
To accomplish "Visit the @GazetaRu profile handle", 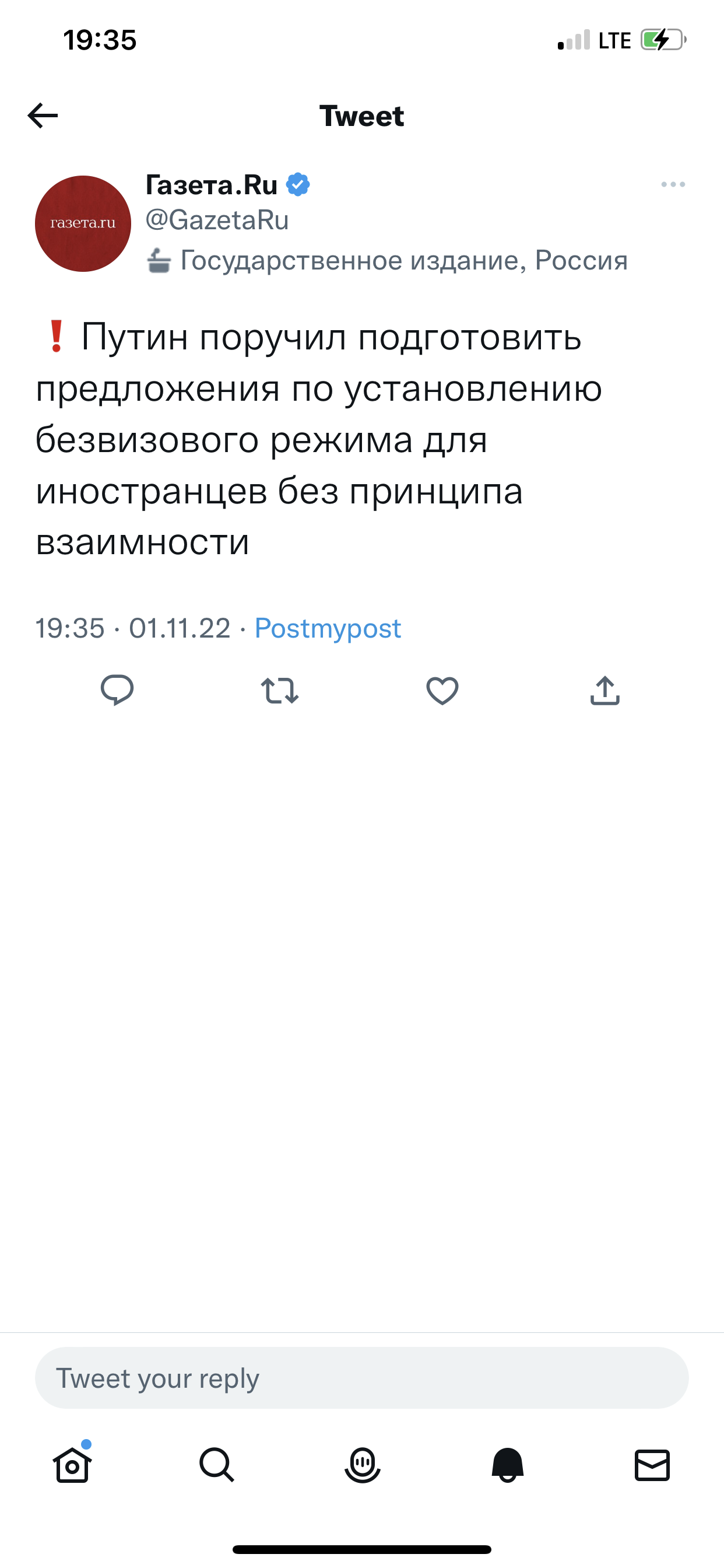I will 217,220.
